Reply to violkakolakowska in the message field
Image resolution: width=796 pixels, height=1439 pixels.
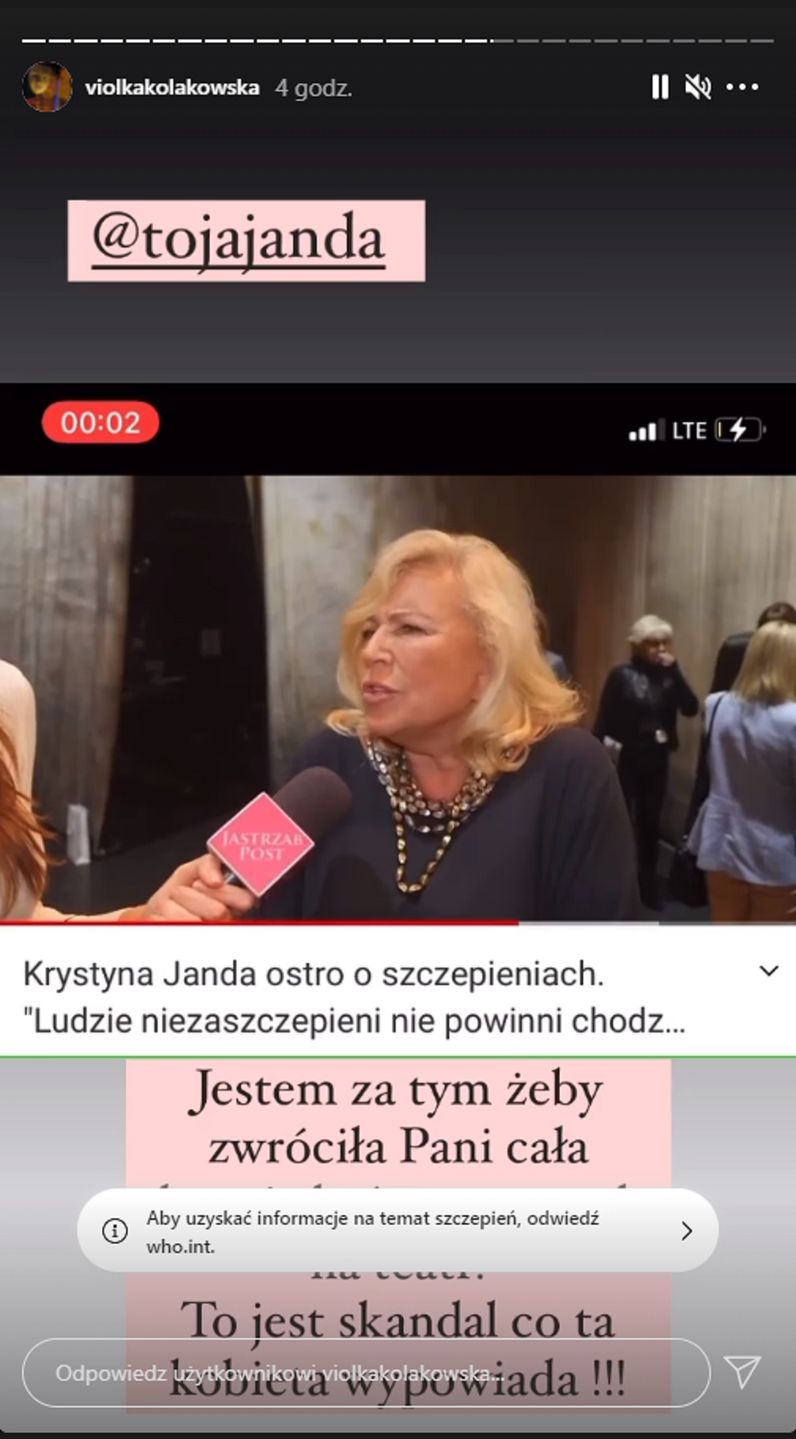365,1373
